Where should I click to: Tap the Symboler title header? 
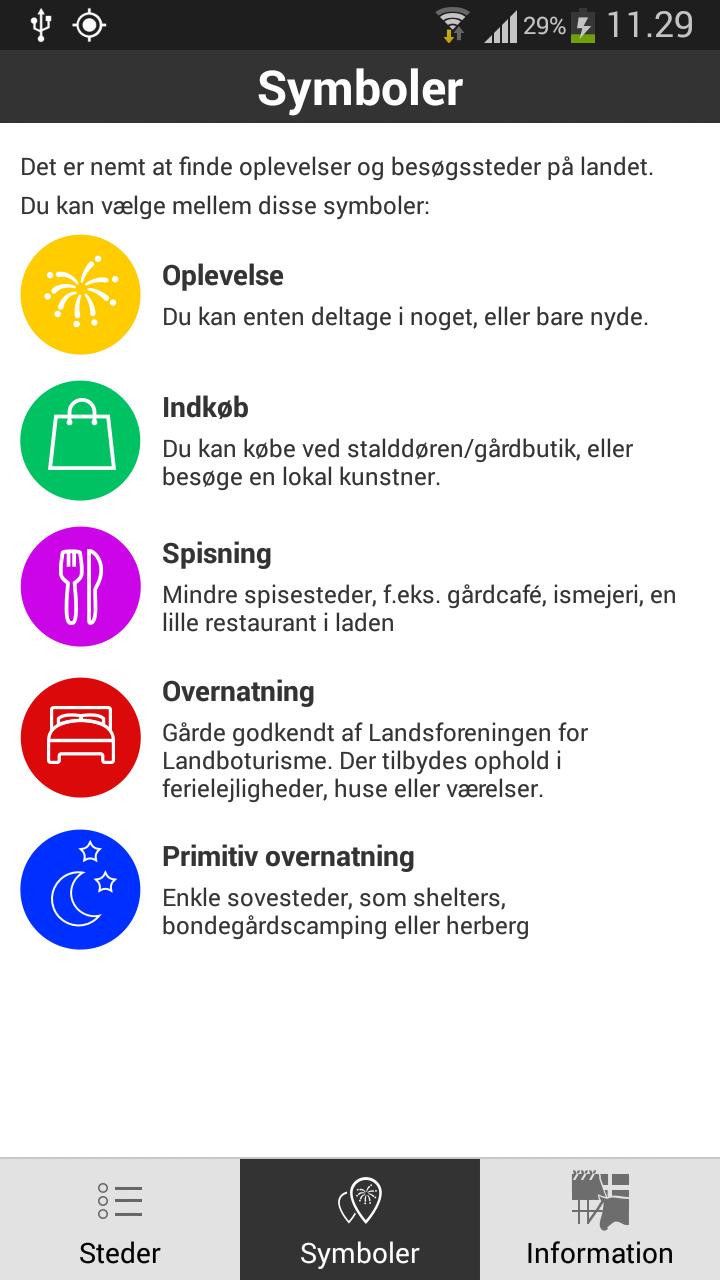[x=360, y=88]
